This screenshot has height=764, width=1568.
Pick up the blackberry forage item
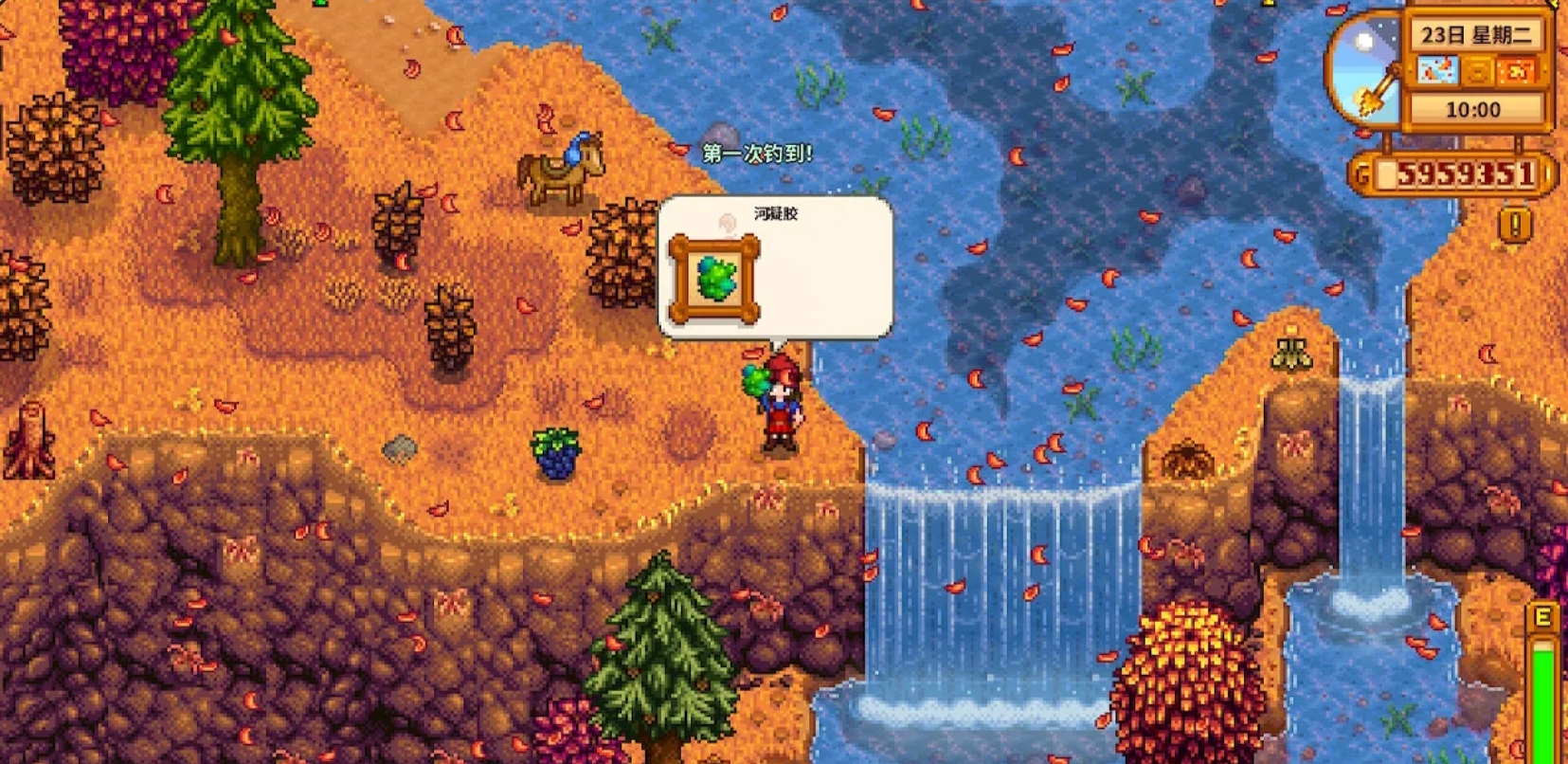coord(556,452)
